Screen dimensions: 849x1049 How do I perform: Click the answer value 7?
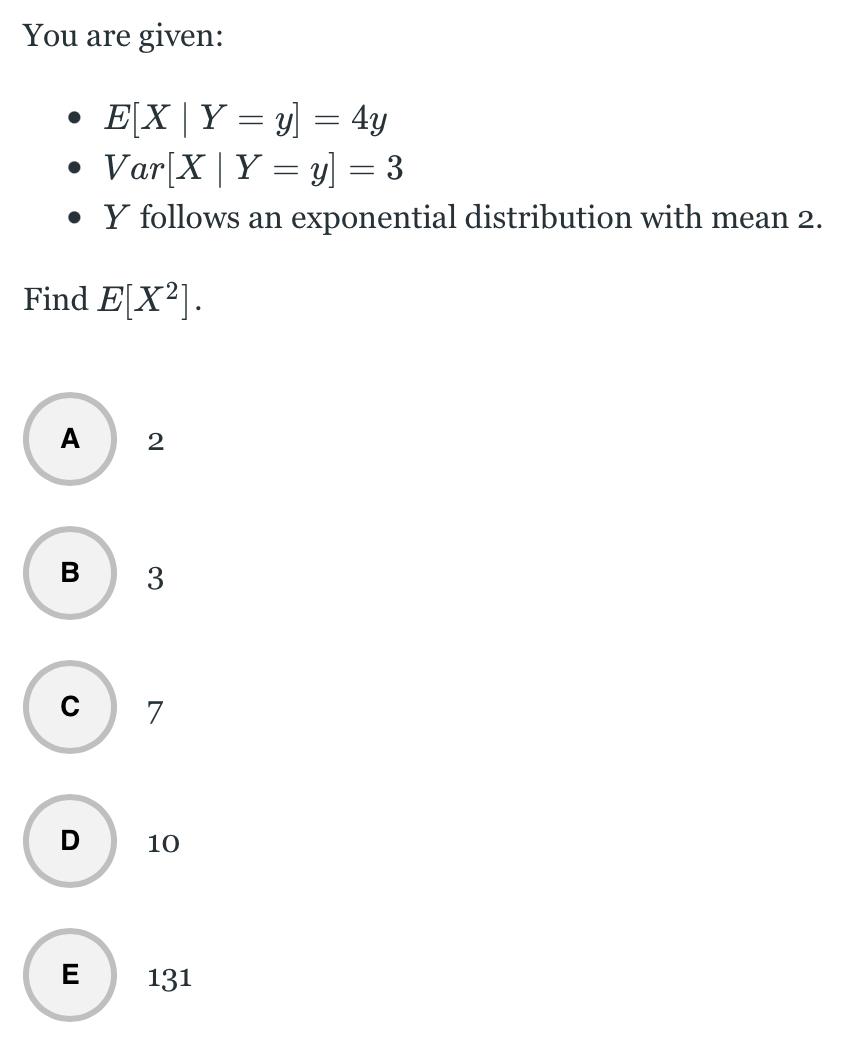(x=155, y=711)
